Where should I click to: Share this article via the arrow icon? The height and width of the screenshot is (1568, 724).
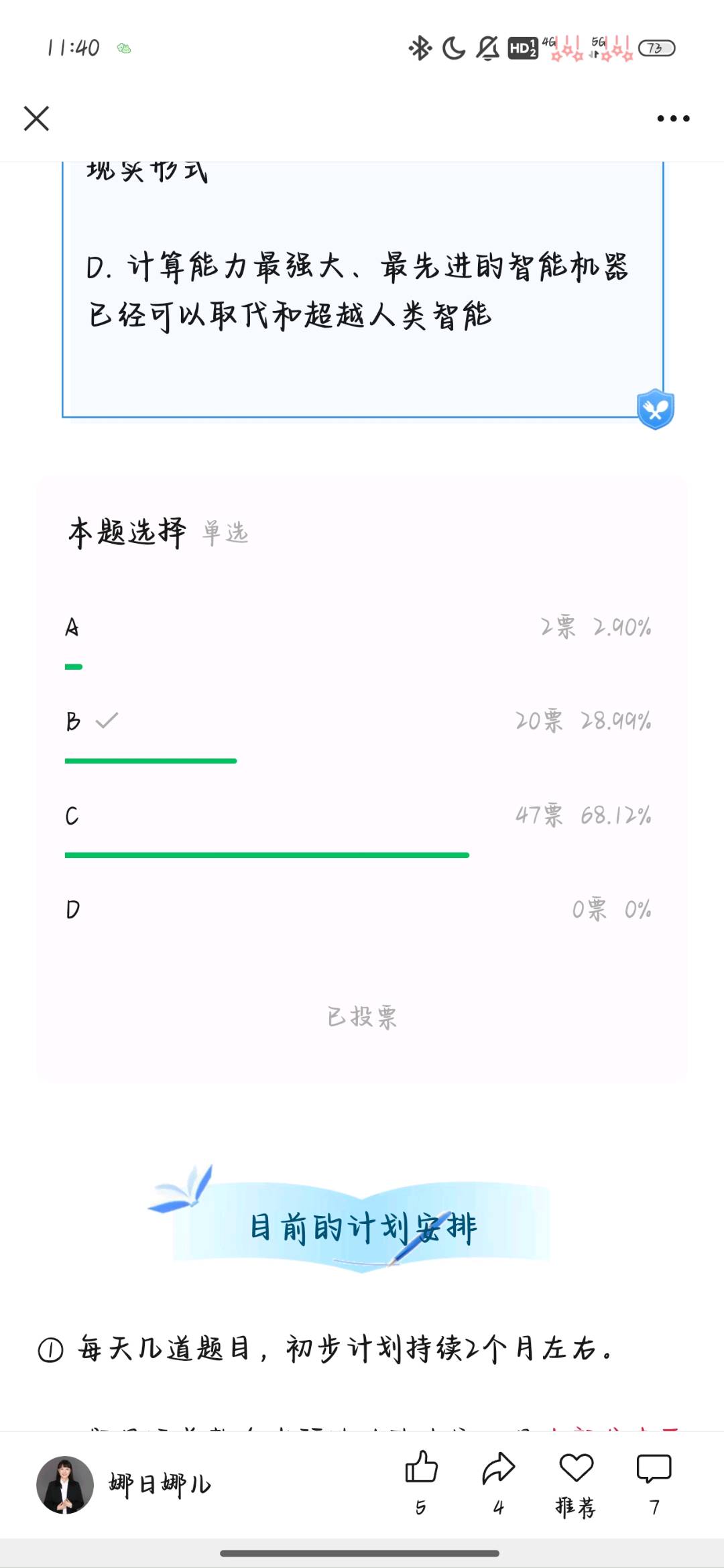click(x=498, y=1468)
